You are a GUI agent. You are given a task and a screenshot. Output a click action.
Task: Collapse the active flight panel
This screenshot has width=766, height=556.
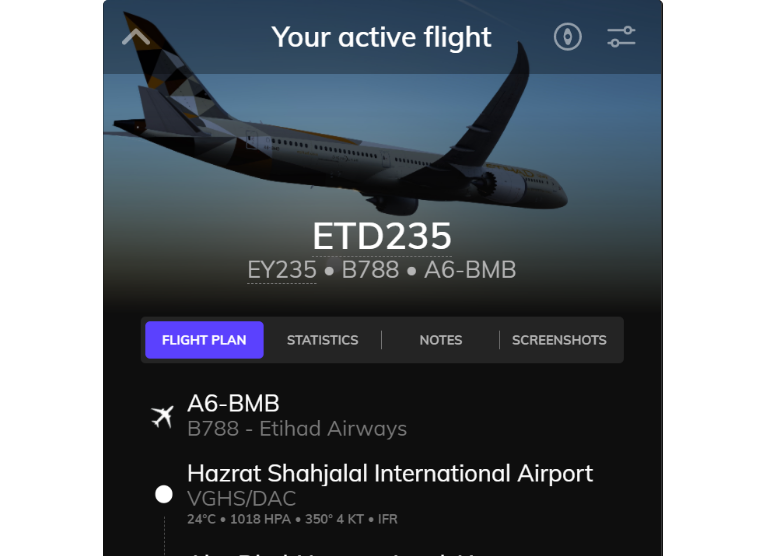136,38
